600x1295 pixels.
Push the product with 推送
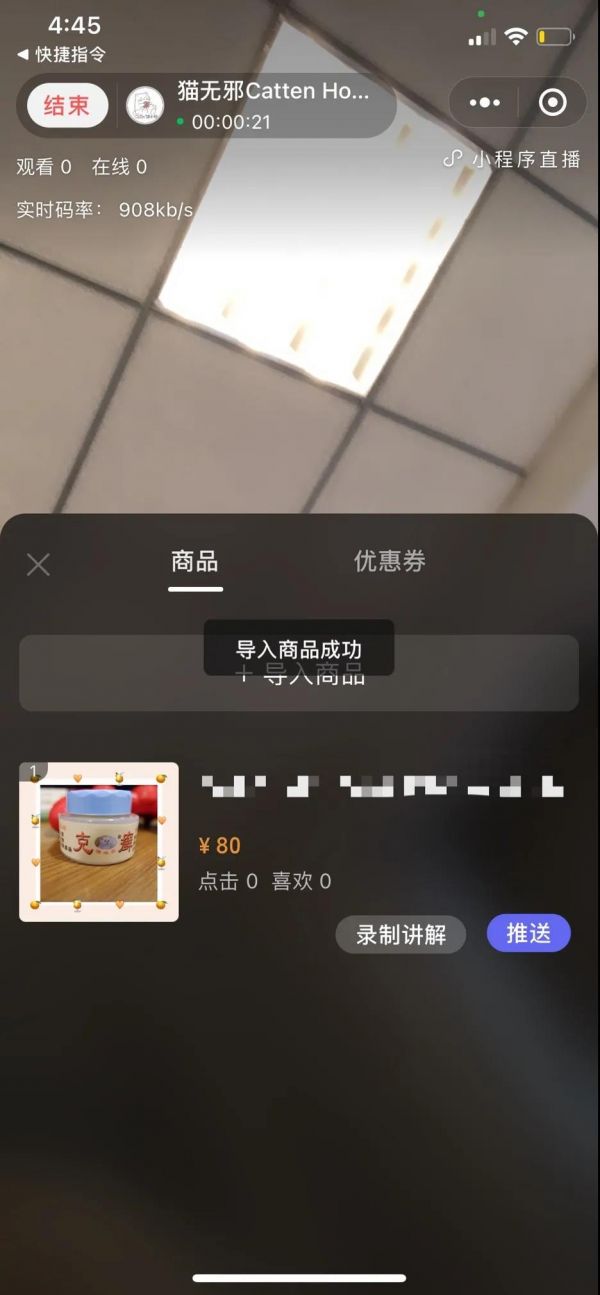[x=528, y=933]
